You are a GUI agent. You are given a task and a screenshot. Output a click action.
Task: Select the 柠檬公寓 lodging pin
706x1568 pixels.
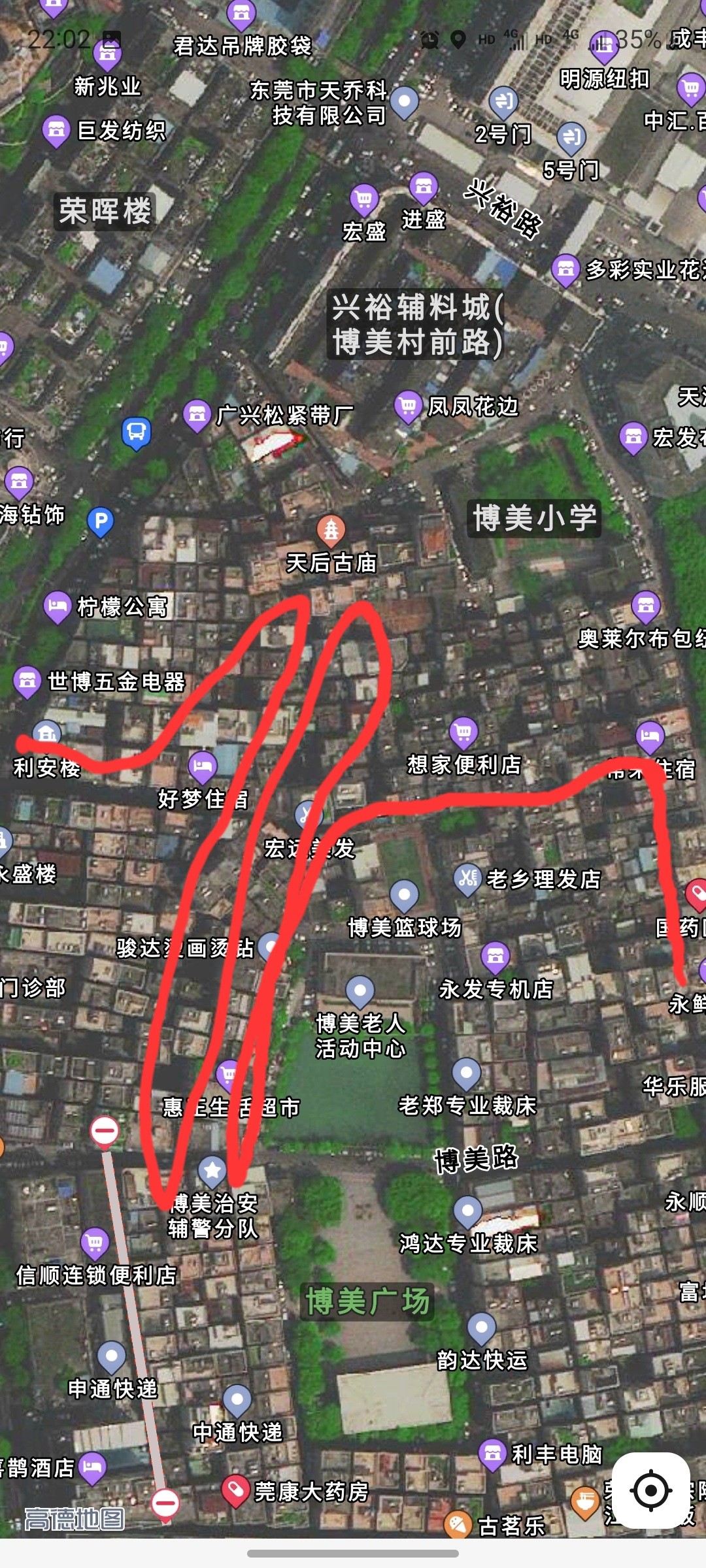(x=58, y=606)
